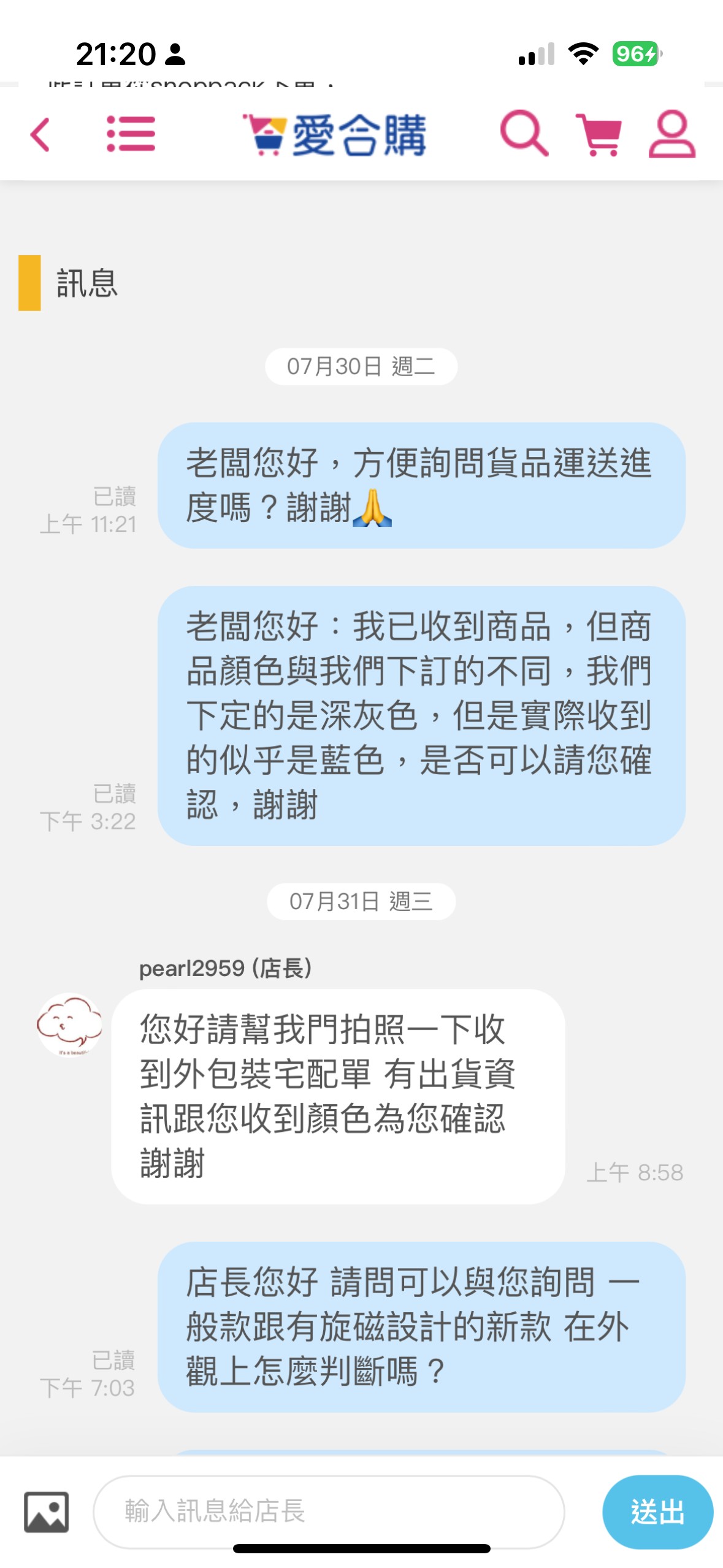Viewport: 723px width, 1568px height.
Task: Focus the message input for the store manager
Action: point(329,1512)
